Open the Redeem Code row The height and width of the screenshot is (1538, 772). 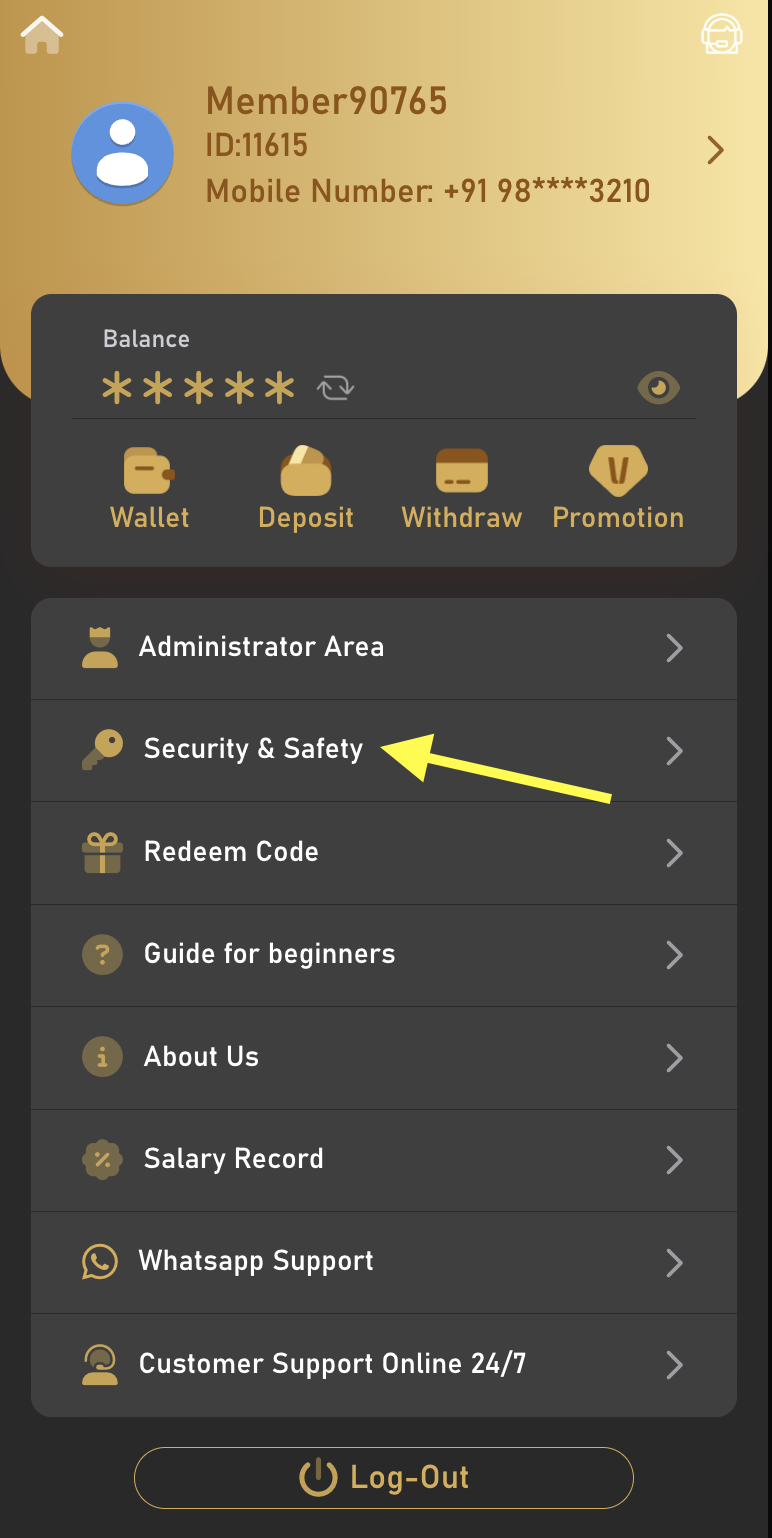383,853
